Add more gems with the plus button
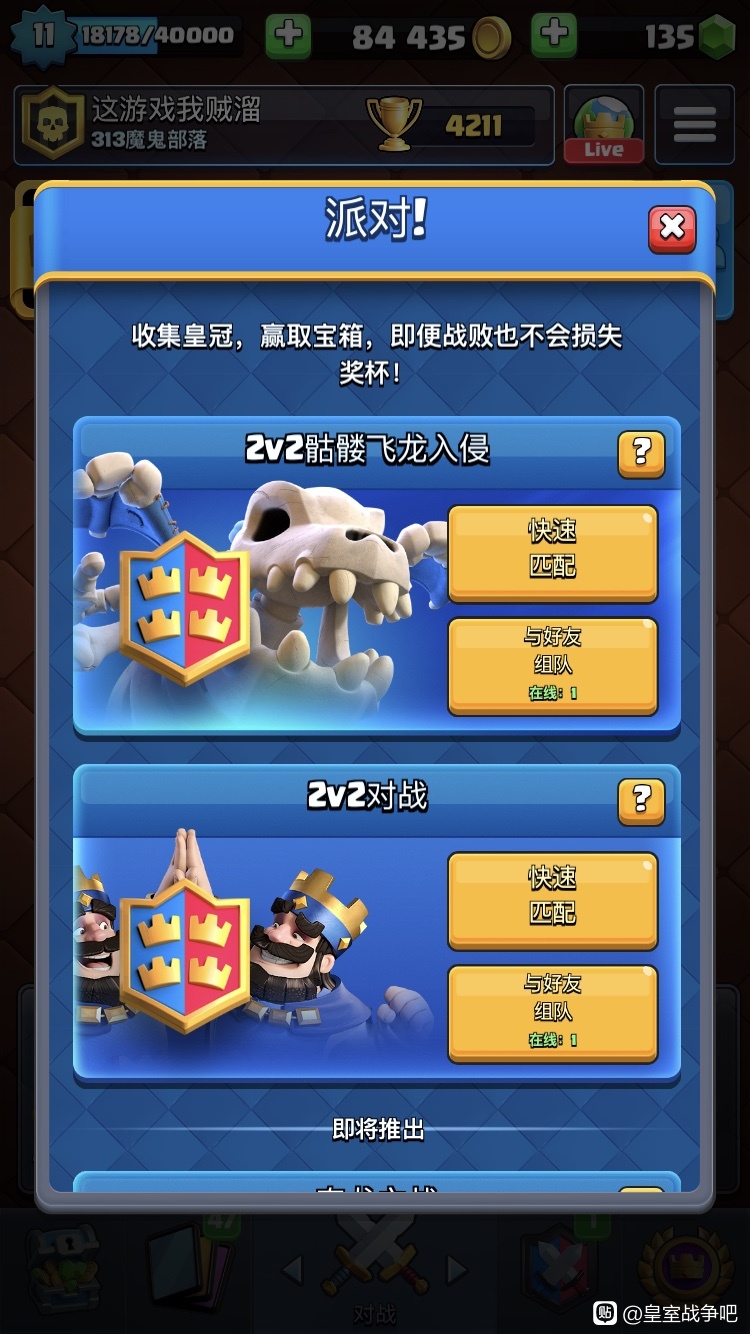Image resolution: width=750 pixels, height=1334 pixels. (553, 37)
